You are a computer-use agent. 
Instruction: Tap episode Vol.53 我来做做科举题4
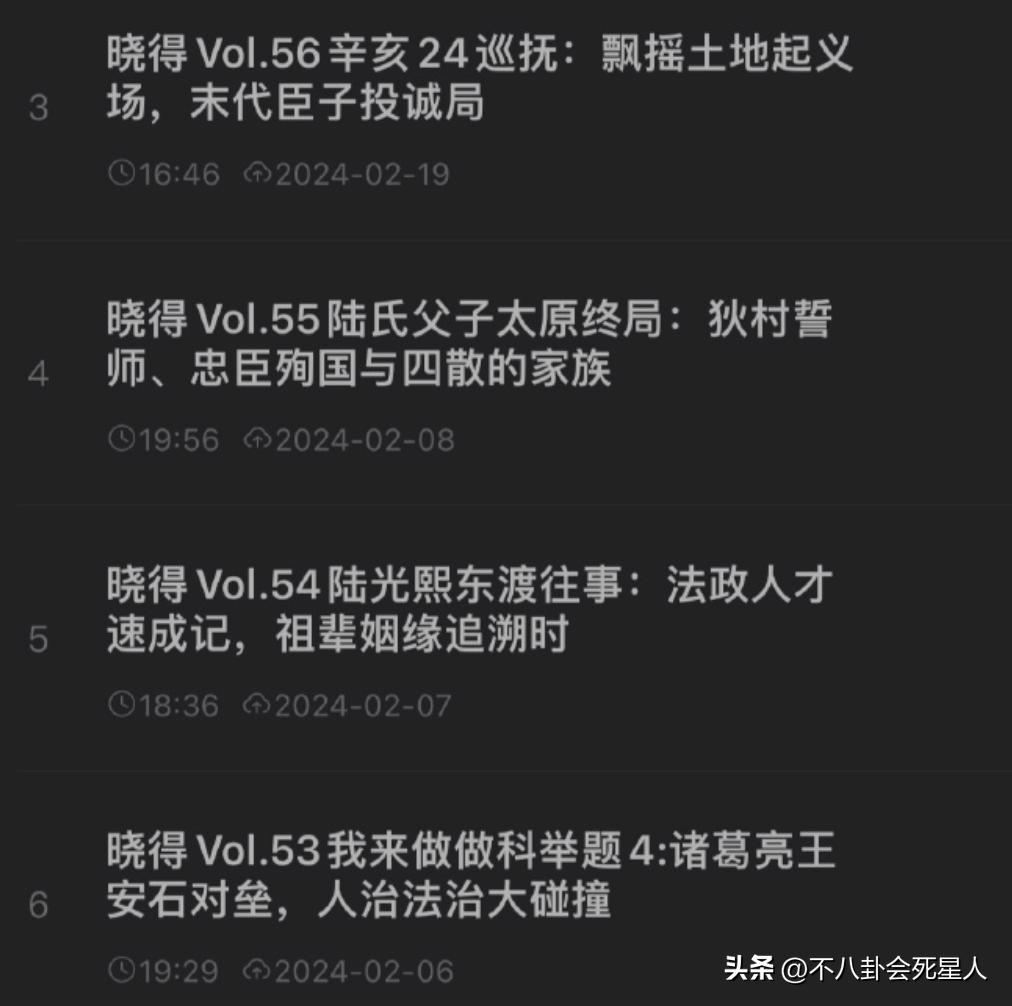click(x=470, y=876)
